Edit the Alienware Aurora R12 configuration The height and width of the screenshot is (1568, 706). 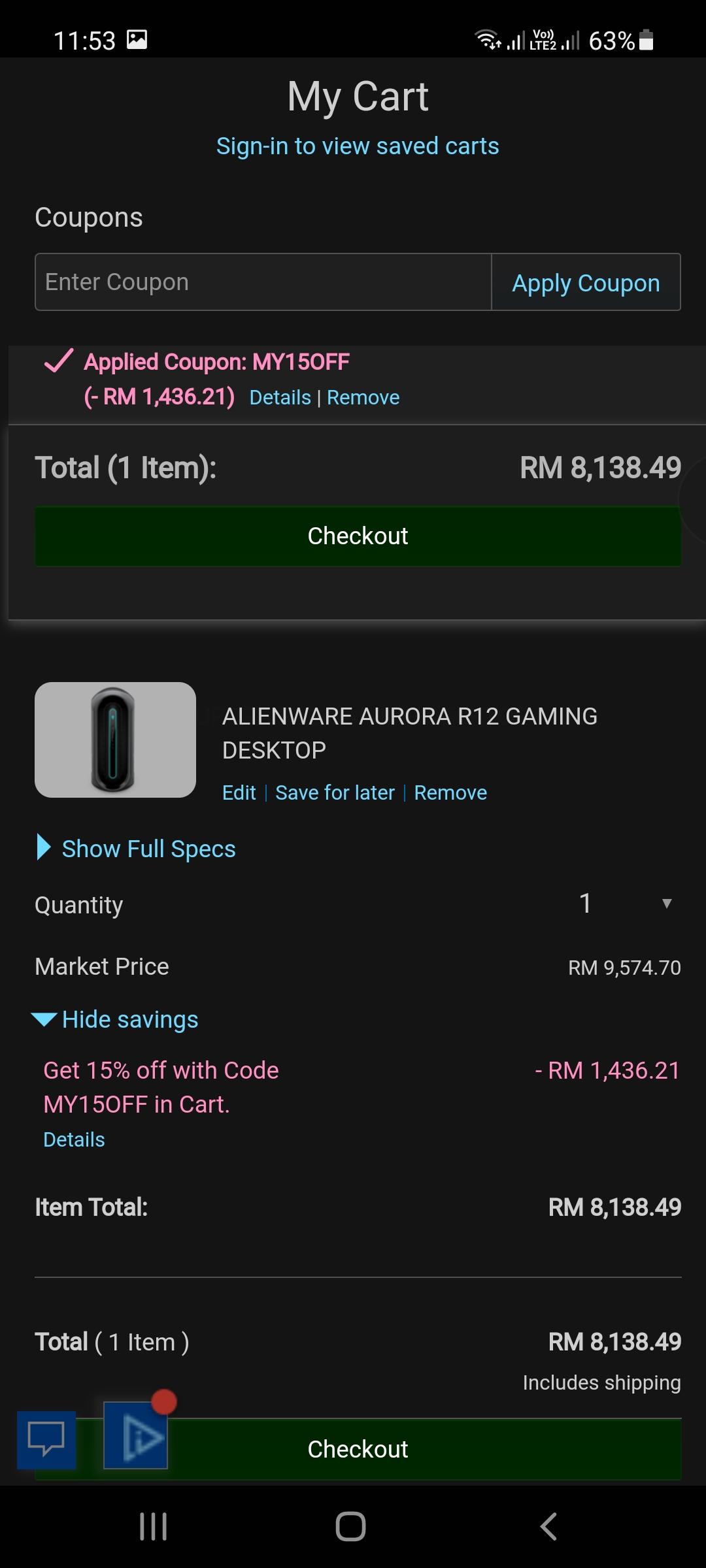click(239, 792)
